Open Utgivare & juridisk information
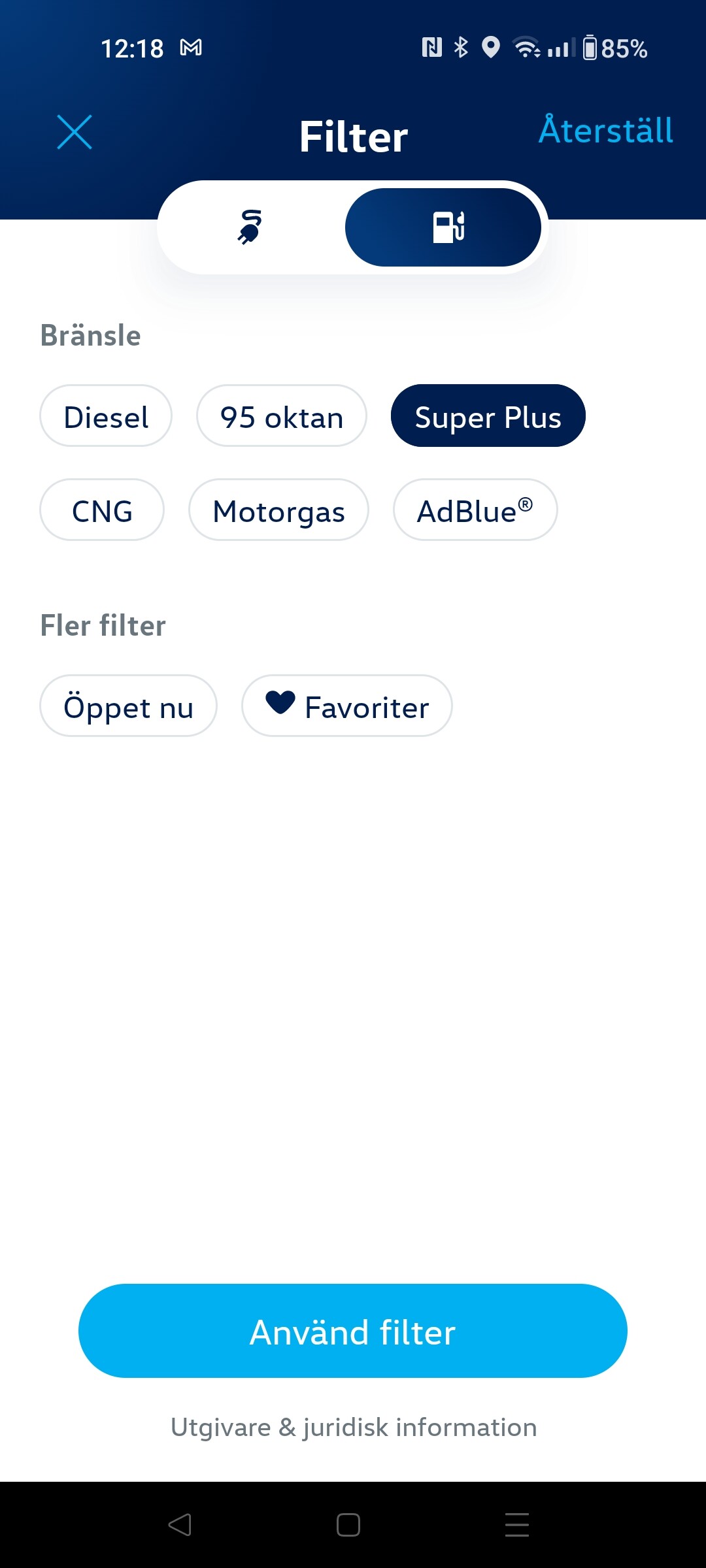This screenshot has height=1568, width=706. [x=354, y=1428]
